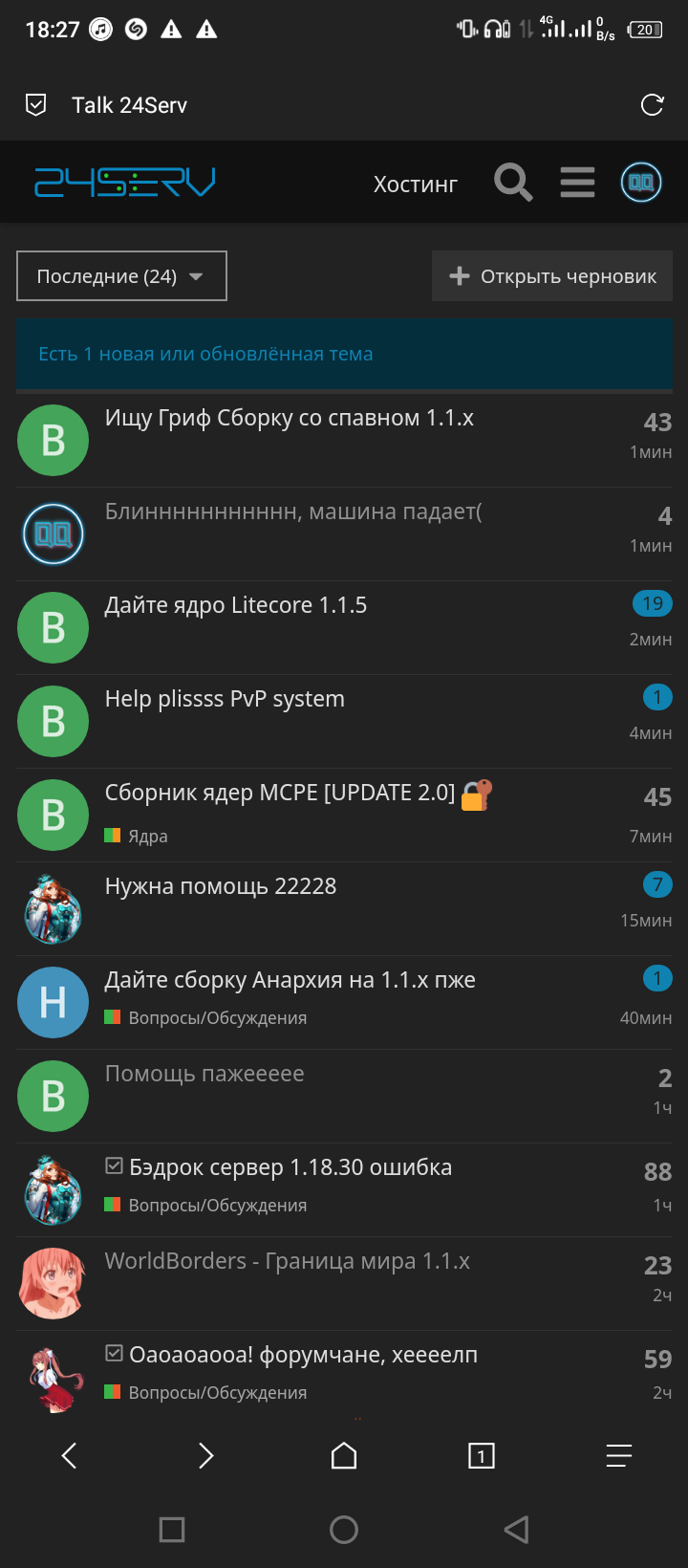The height and width of the screenshot is (1568, 688).
Task: Reload the page with the refresh icon
Action: (652, 105)
